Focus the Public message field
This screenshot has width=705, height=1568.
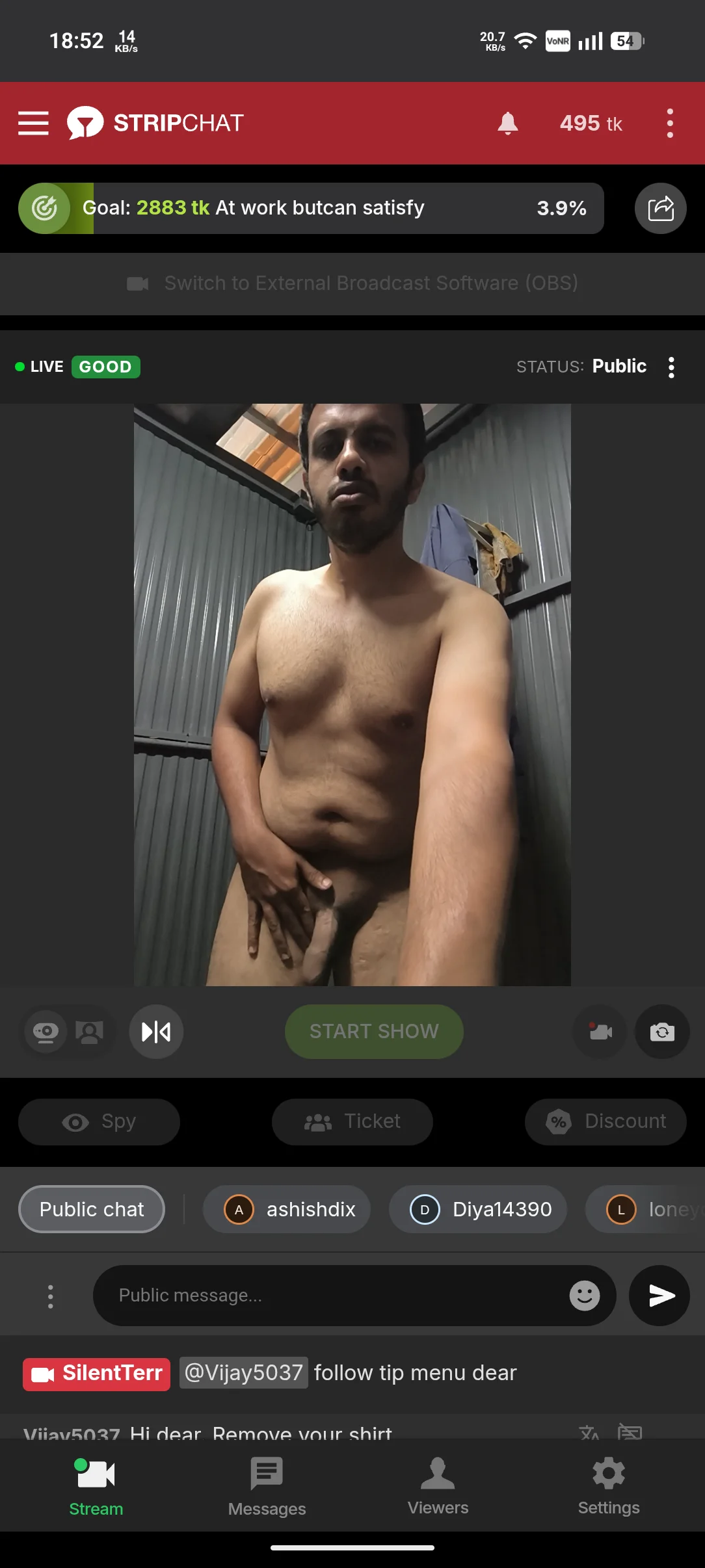point(332,1296)
